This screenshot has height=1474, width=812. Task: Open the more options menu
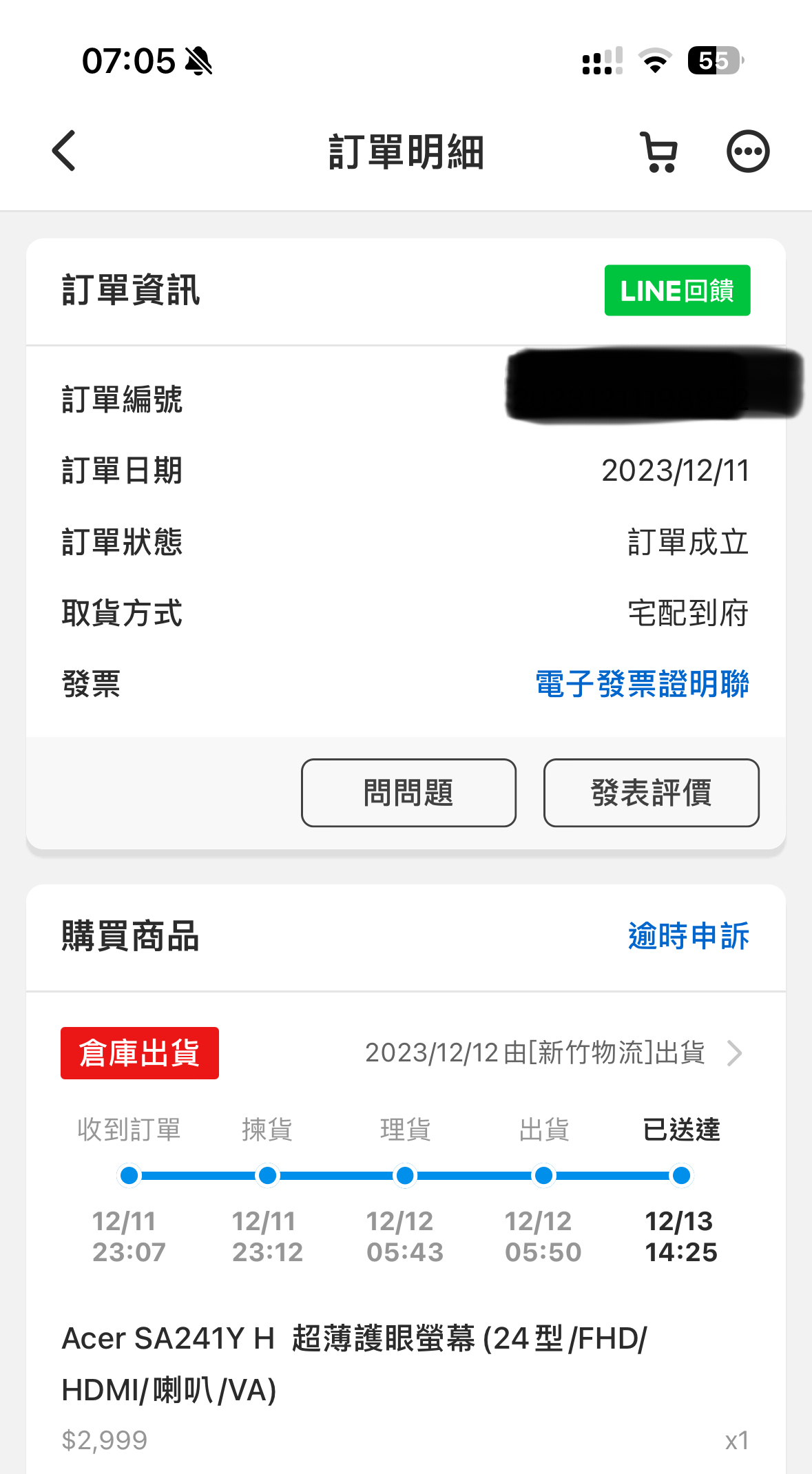click(x=748, y=152)
